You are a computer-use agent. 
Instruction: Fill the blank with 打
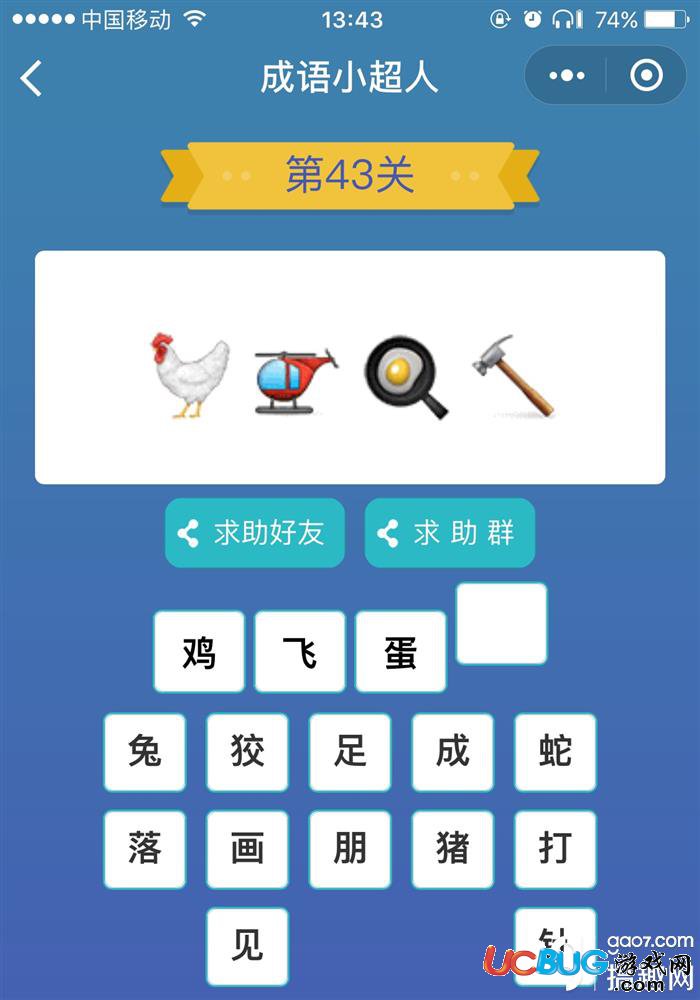(555, 849)
